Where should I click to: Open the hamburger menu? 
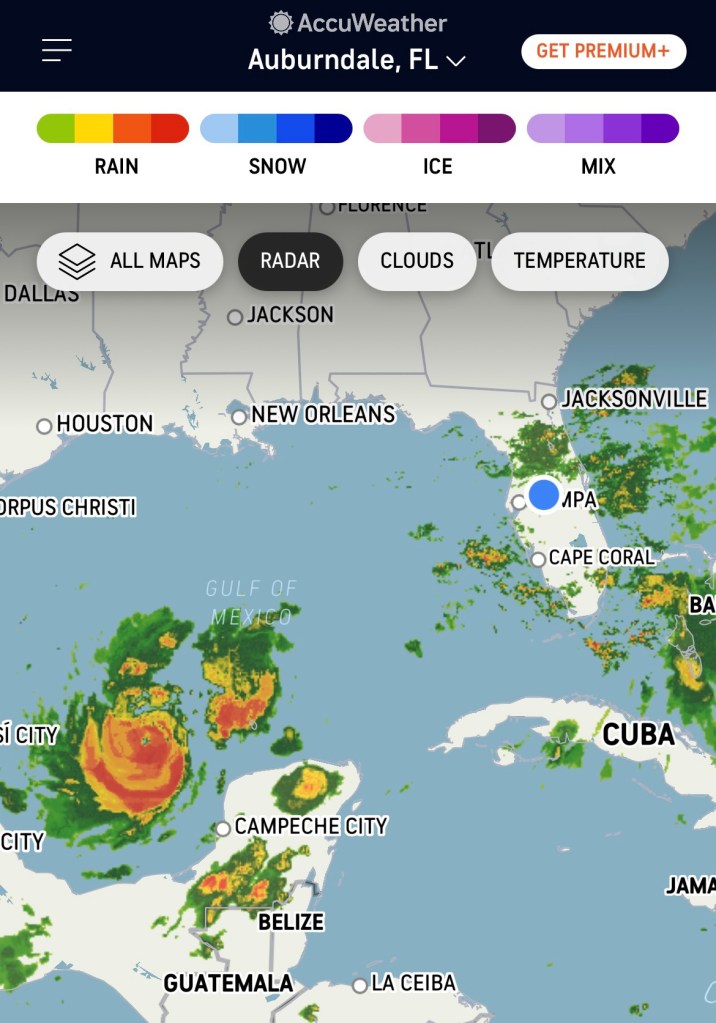[x=56, y=51]
